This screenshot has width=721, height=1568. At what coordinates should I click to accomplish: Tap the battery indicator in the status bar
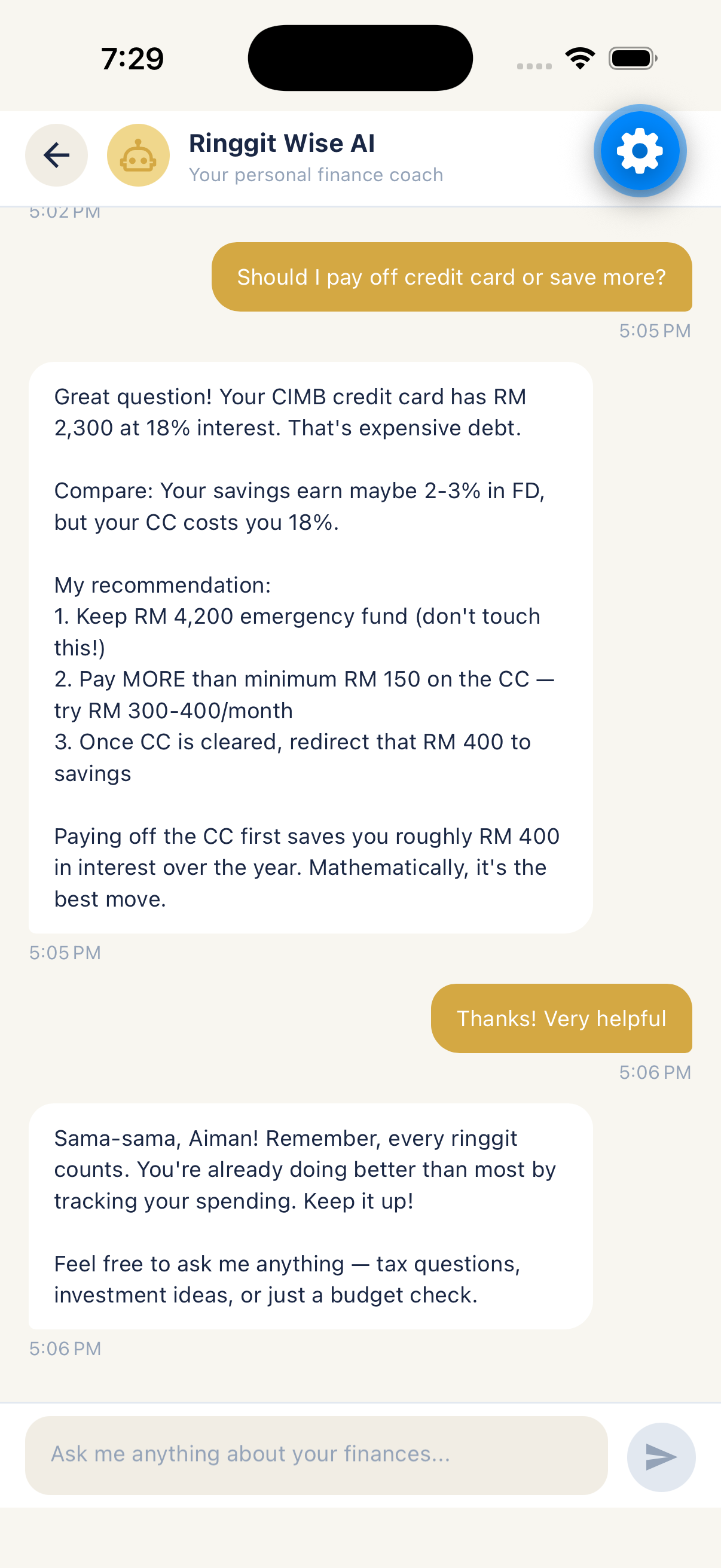click(x=630, y=58)
